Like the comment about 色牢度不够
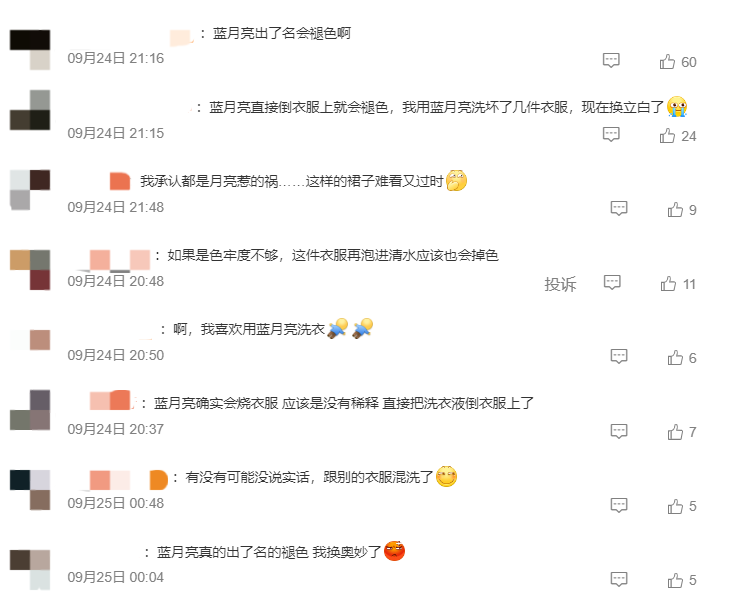 669,284
